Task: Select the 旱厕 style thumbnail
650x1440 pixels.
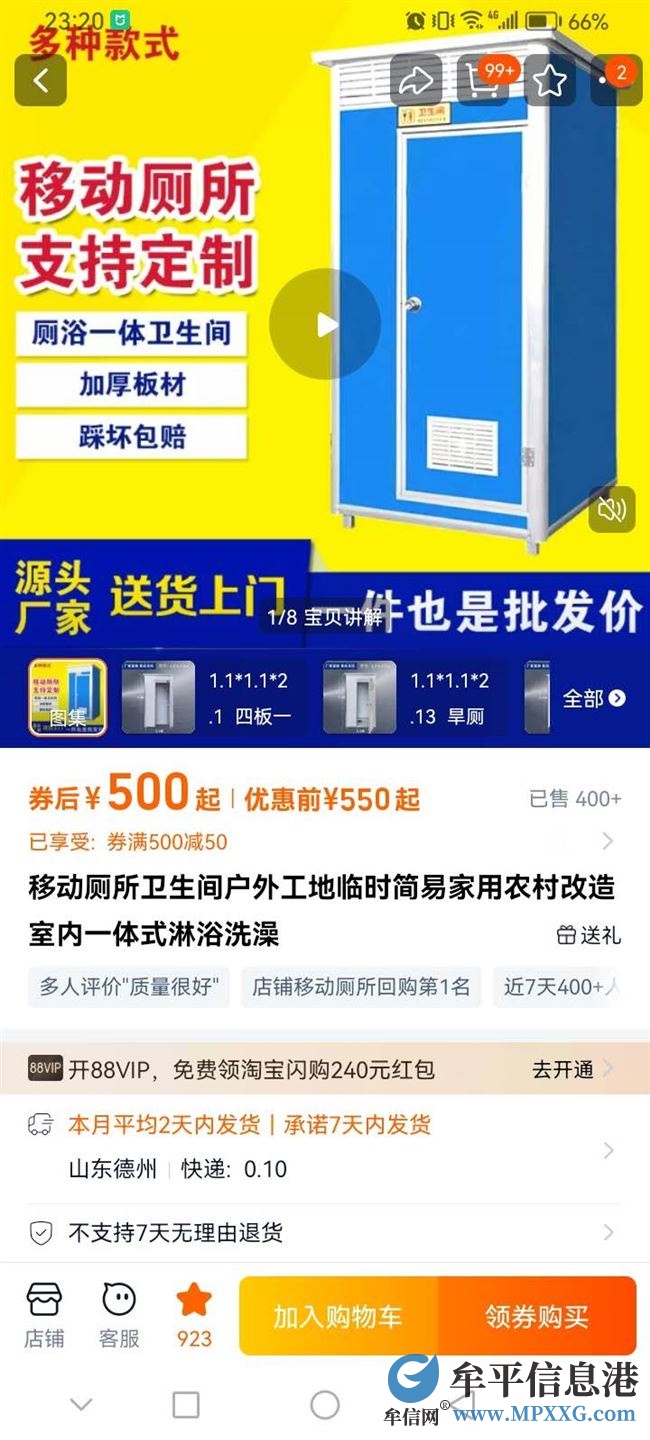Action: point(412,698)
